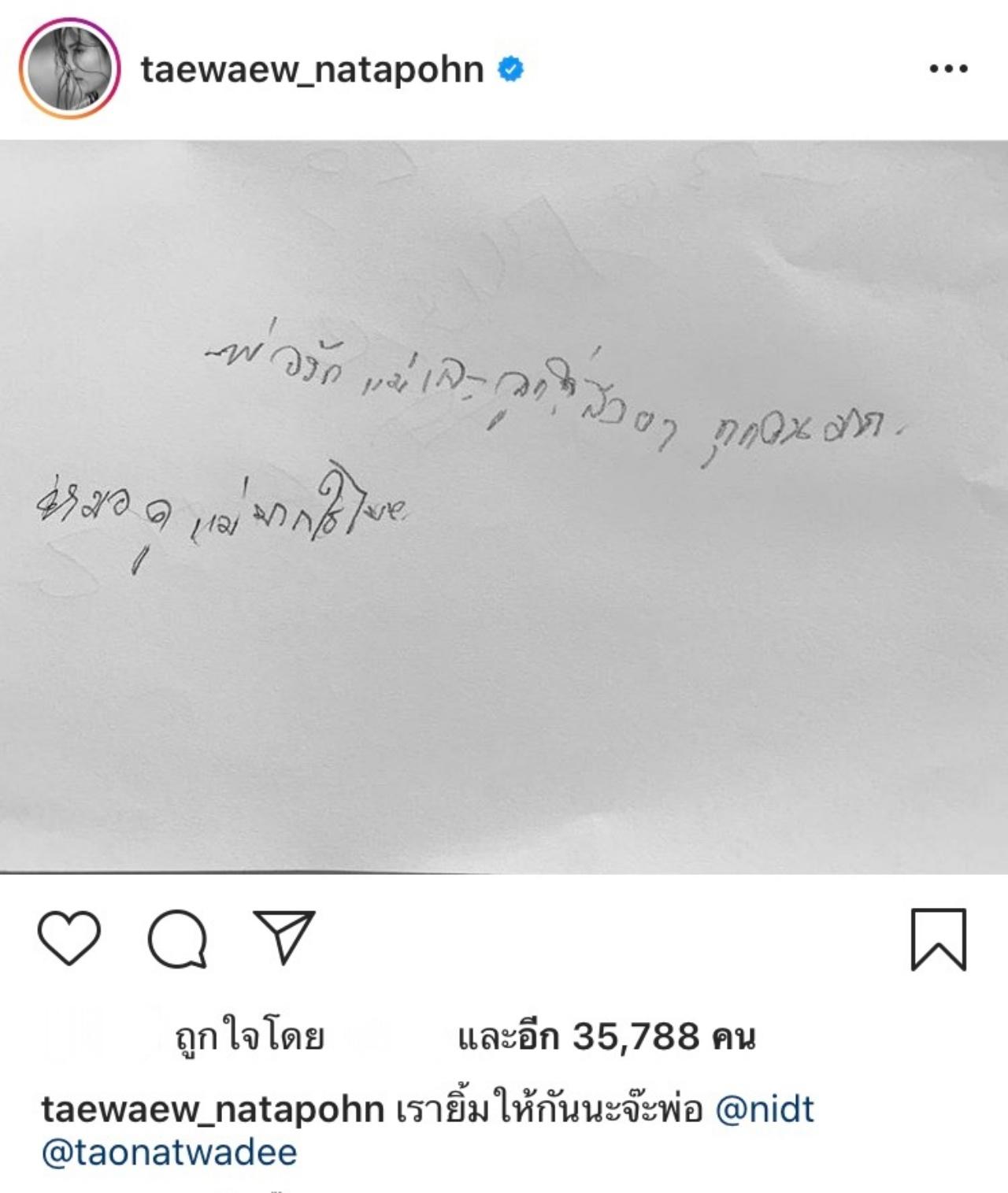1008x1193 pixels.
Task: Bookmark this post
Action: point(938,939)
